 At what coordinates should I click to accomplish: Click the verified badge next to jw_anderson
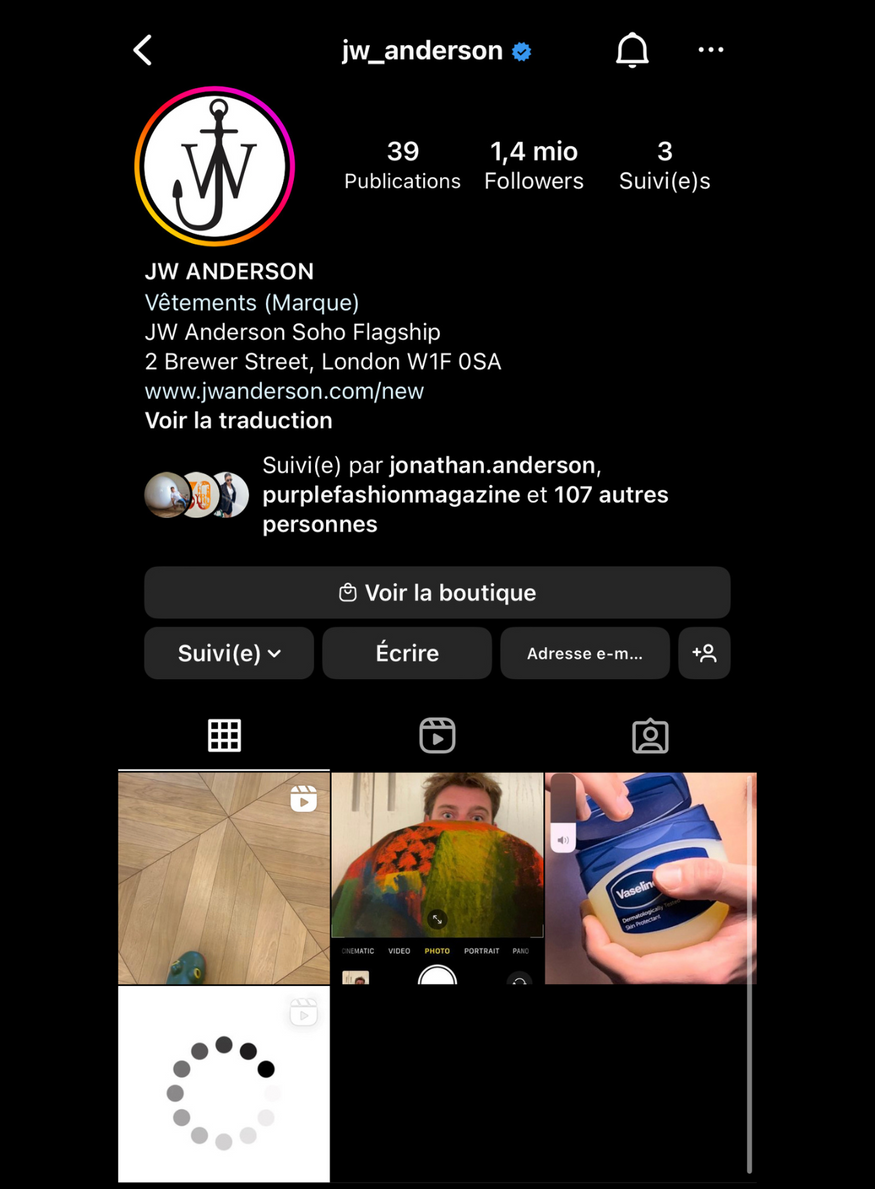click(521, 51)
